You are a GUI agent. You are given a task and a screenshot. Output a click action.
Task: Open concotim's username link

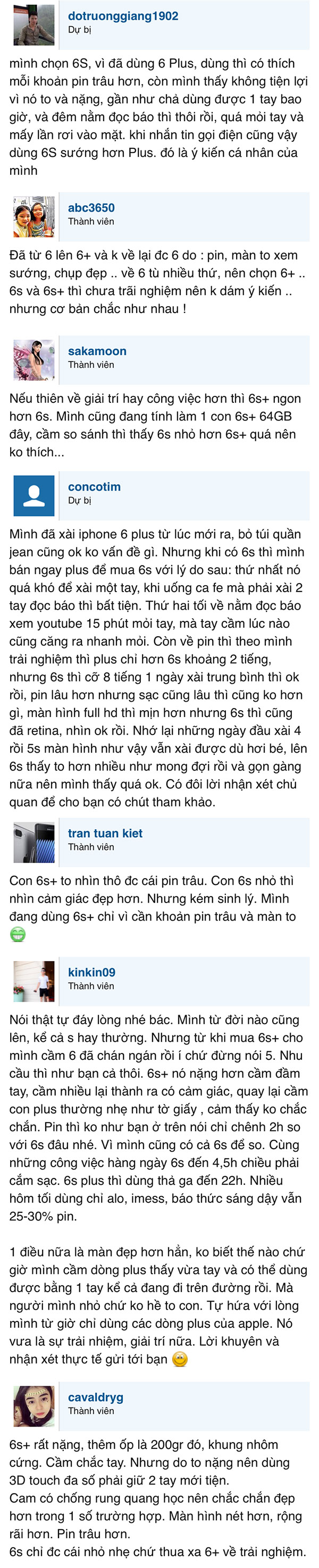coord(94,487)
